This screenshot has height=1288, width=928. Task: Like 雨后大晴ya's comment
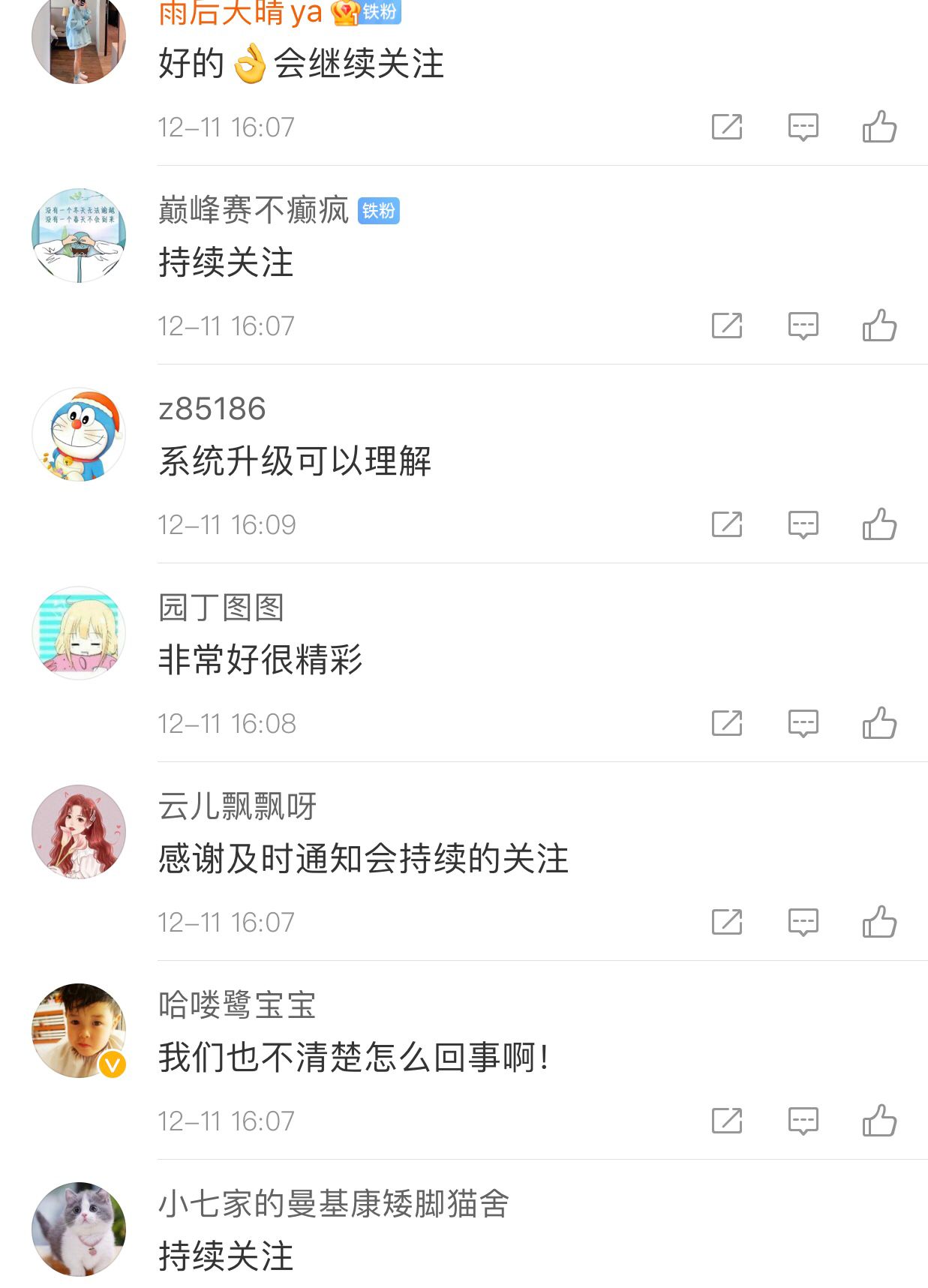(x=879, y=127)
